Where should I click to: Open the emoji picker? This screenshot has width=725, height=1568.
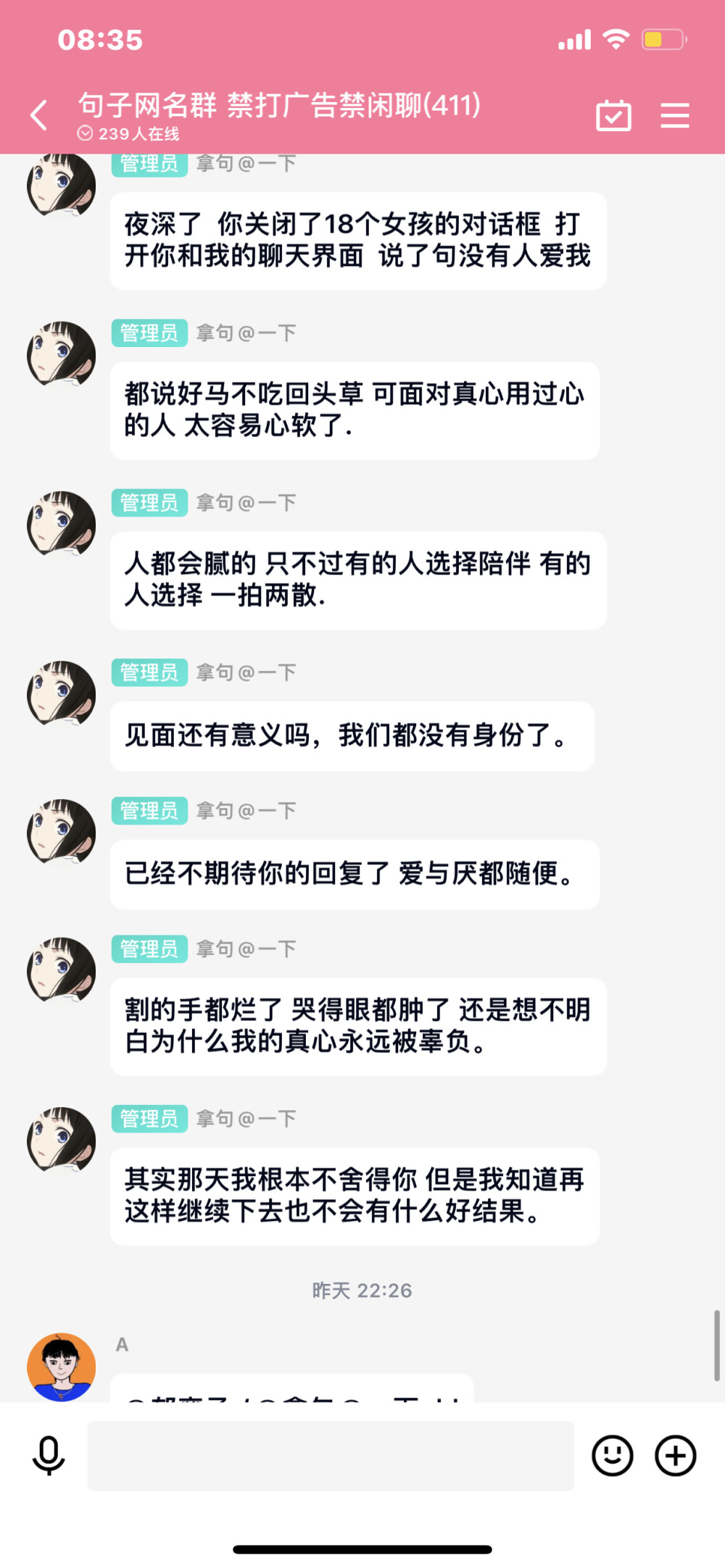(613, 1456)
